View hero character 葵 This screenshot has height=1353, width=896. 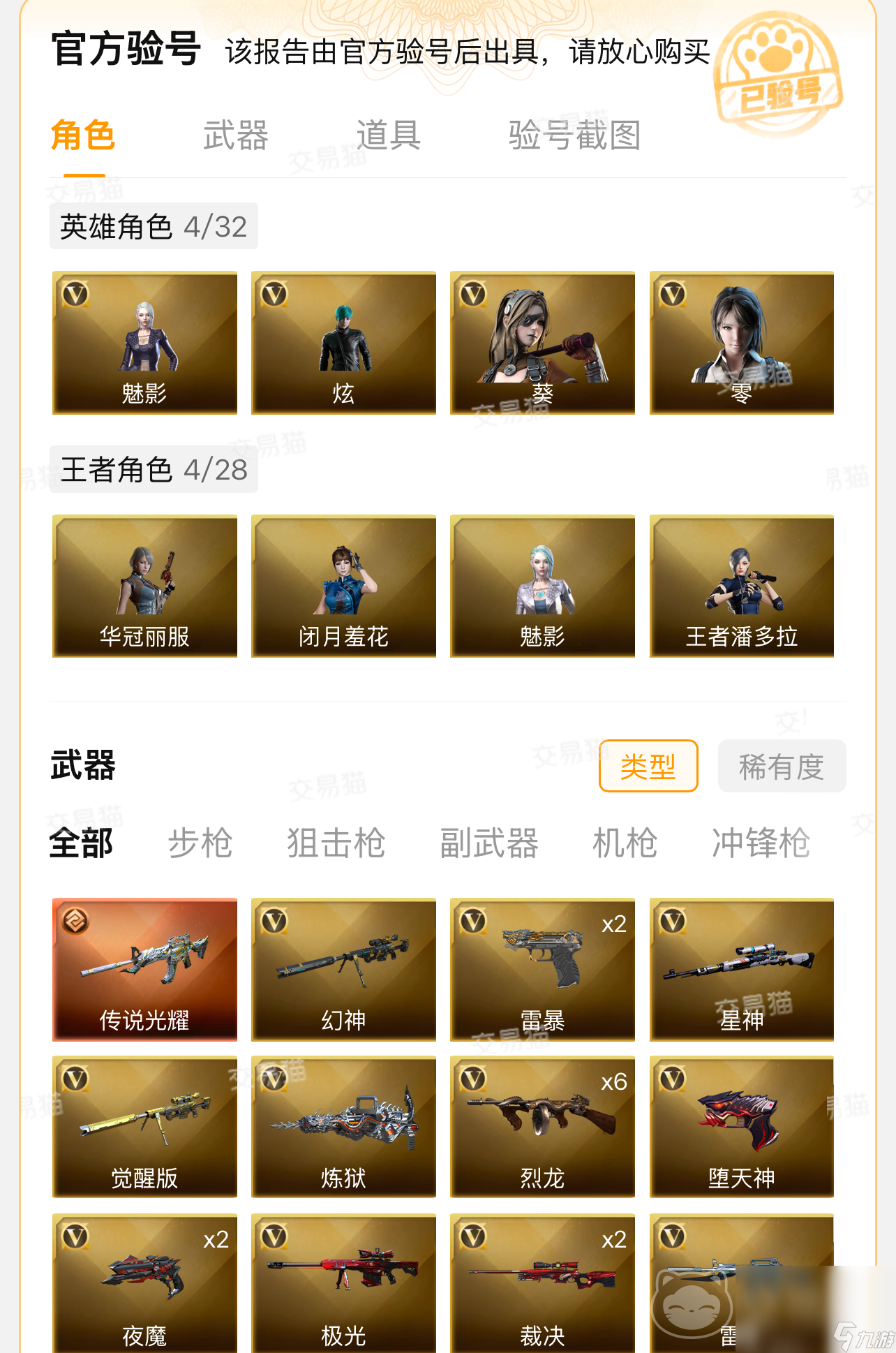[x=542, y=342]
